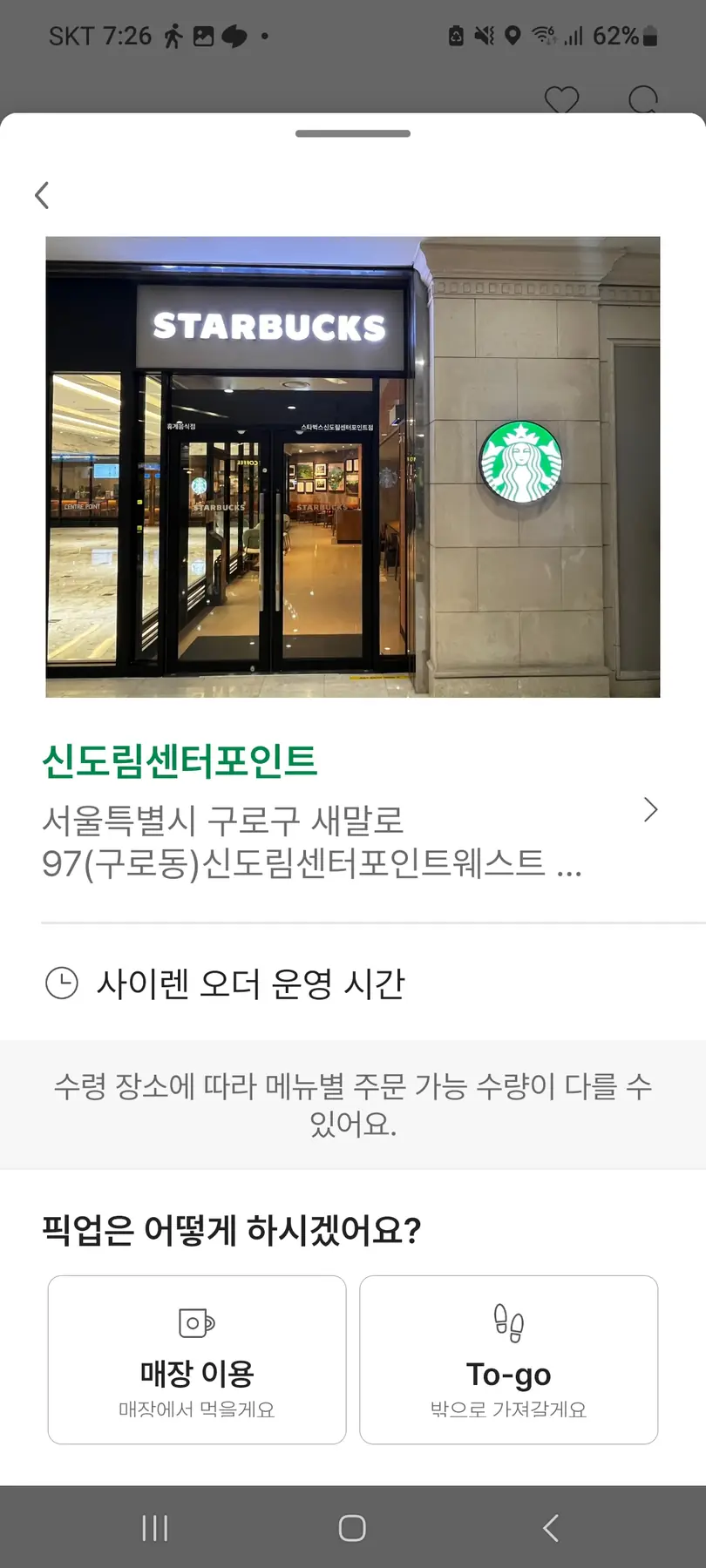Open 신도림센터포인트 store address details

point(649,810)
